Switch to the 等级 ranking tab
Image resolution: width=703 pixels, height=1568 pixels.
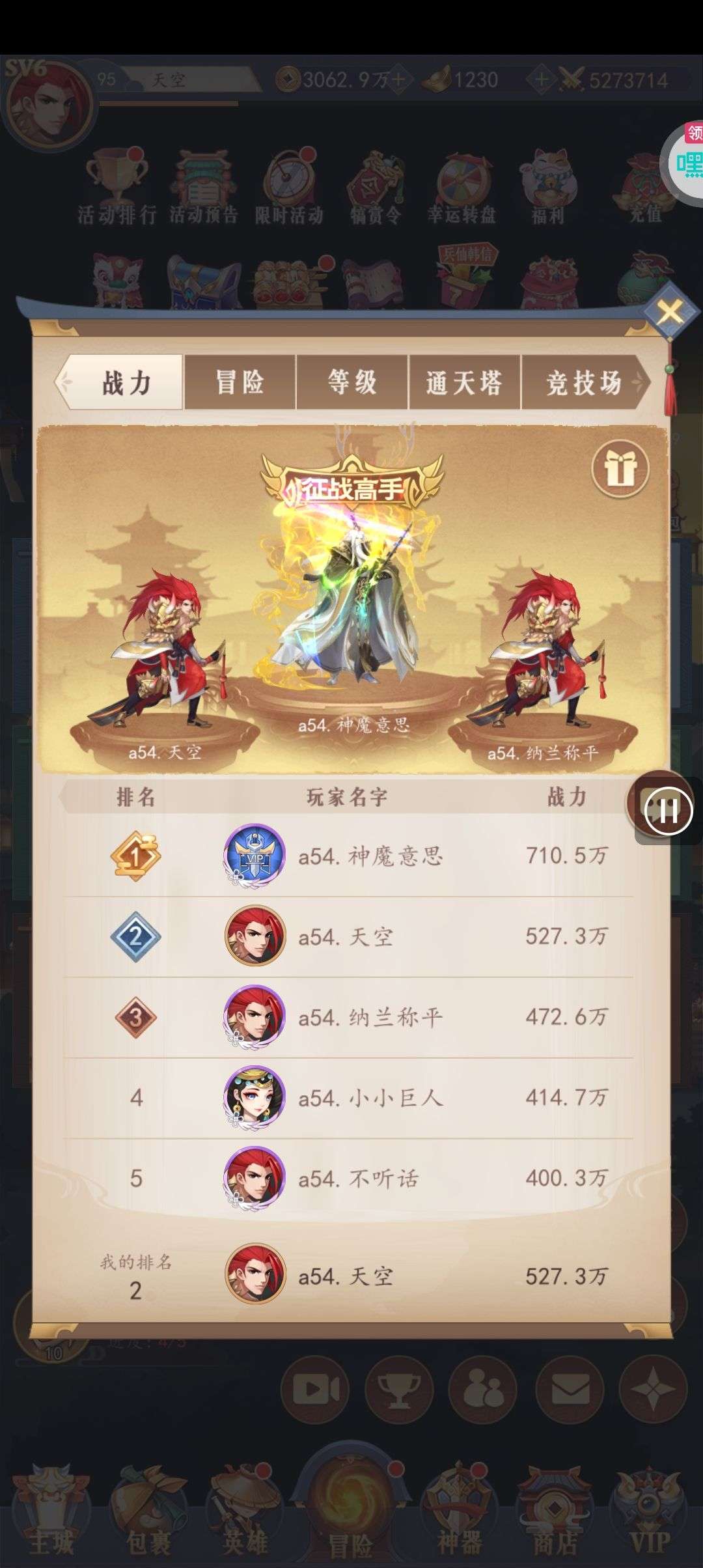pyautogui.click(x=352, y=382)
